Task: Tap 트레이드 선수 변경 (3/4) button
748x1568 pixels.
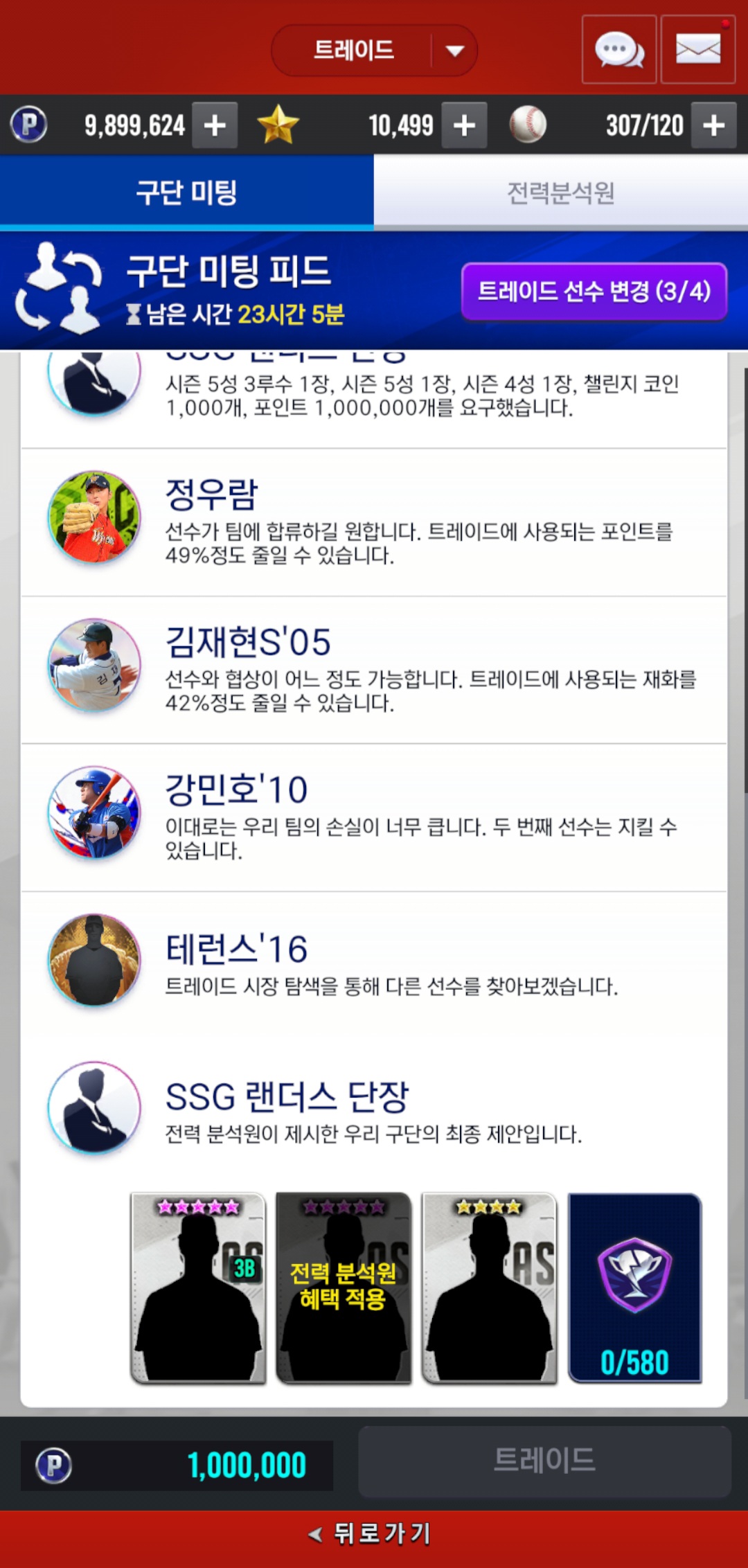Action: (x=594, y=292)
